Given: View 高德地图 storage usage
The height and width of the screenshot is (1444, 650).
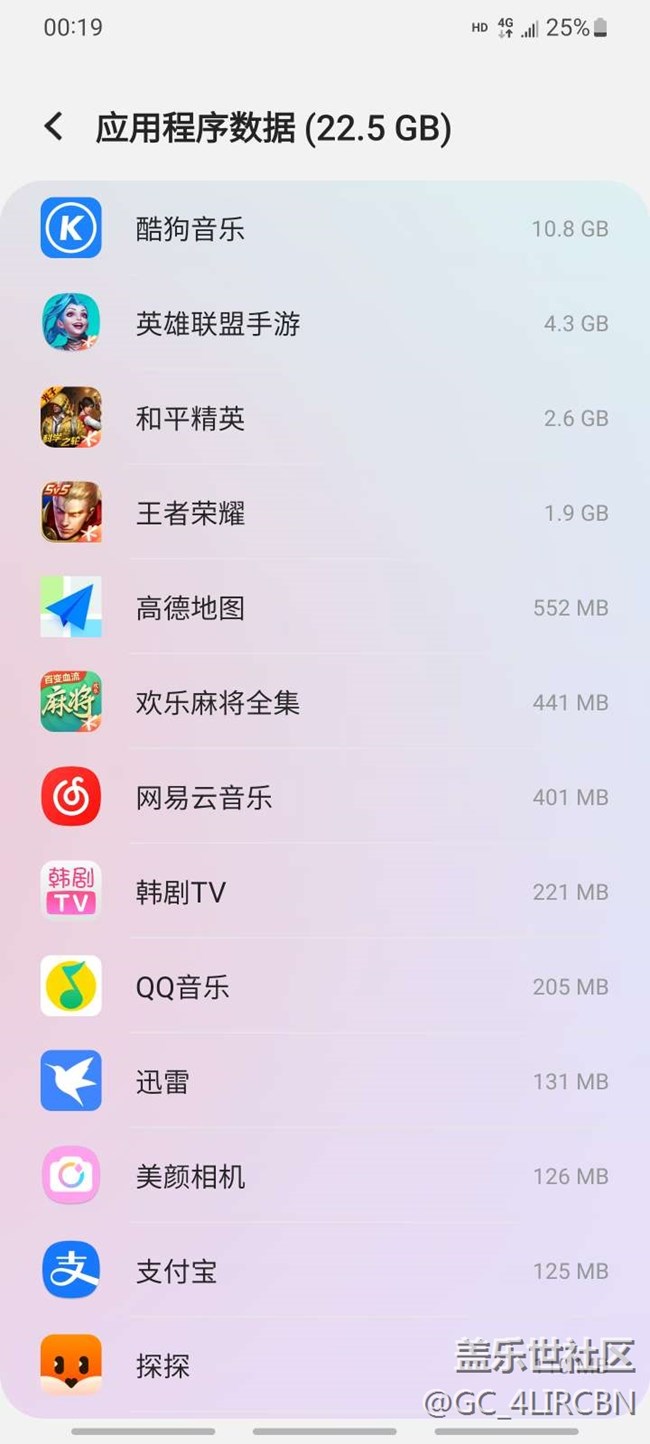Looking at the screenshot, I should pos(324,608).
